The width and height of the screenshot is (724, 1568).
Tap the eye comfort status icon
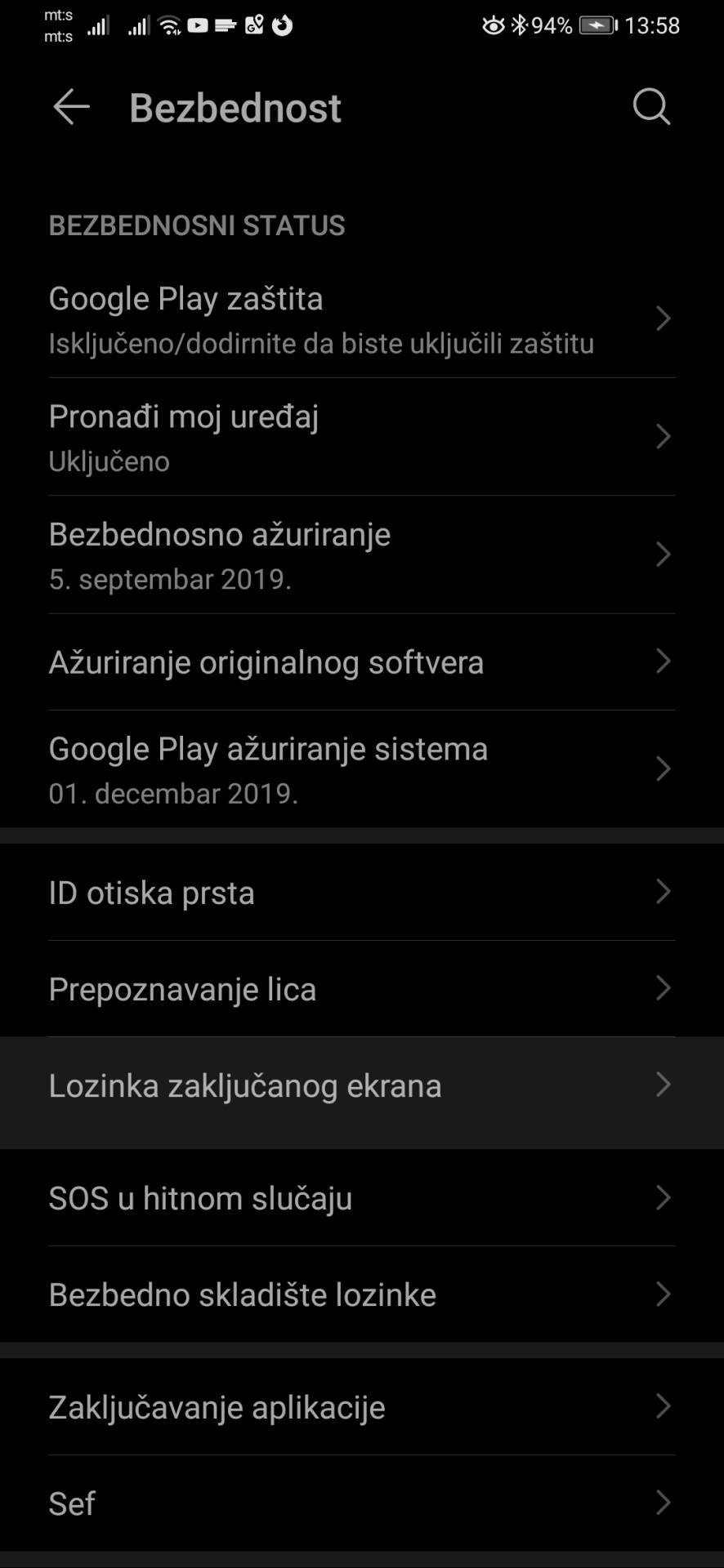point(492,25)
